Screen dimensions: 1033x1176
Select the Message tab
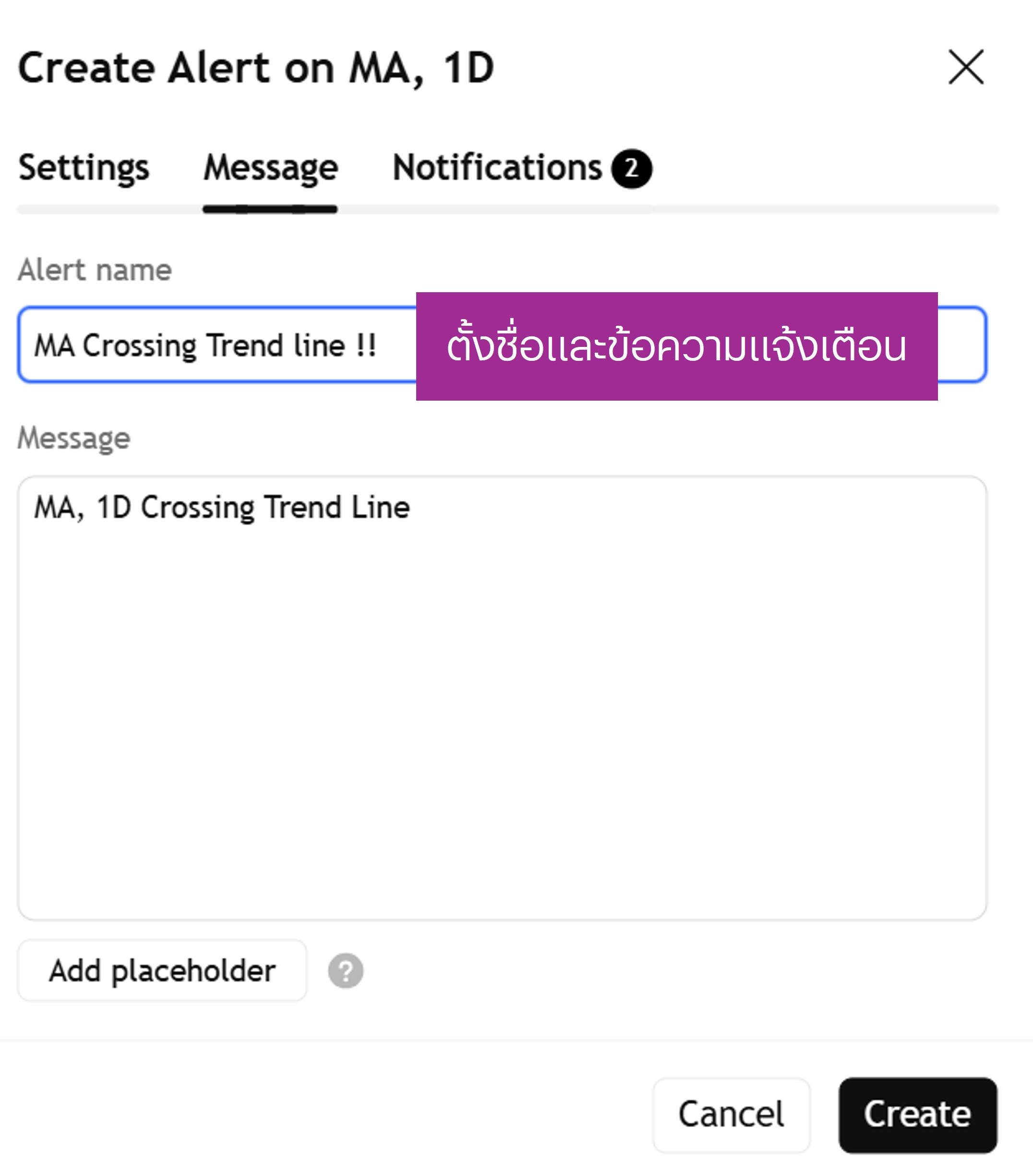tap(270, 168)
